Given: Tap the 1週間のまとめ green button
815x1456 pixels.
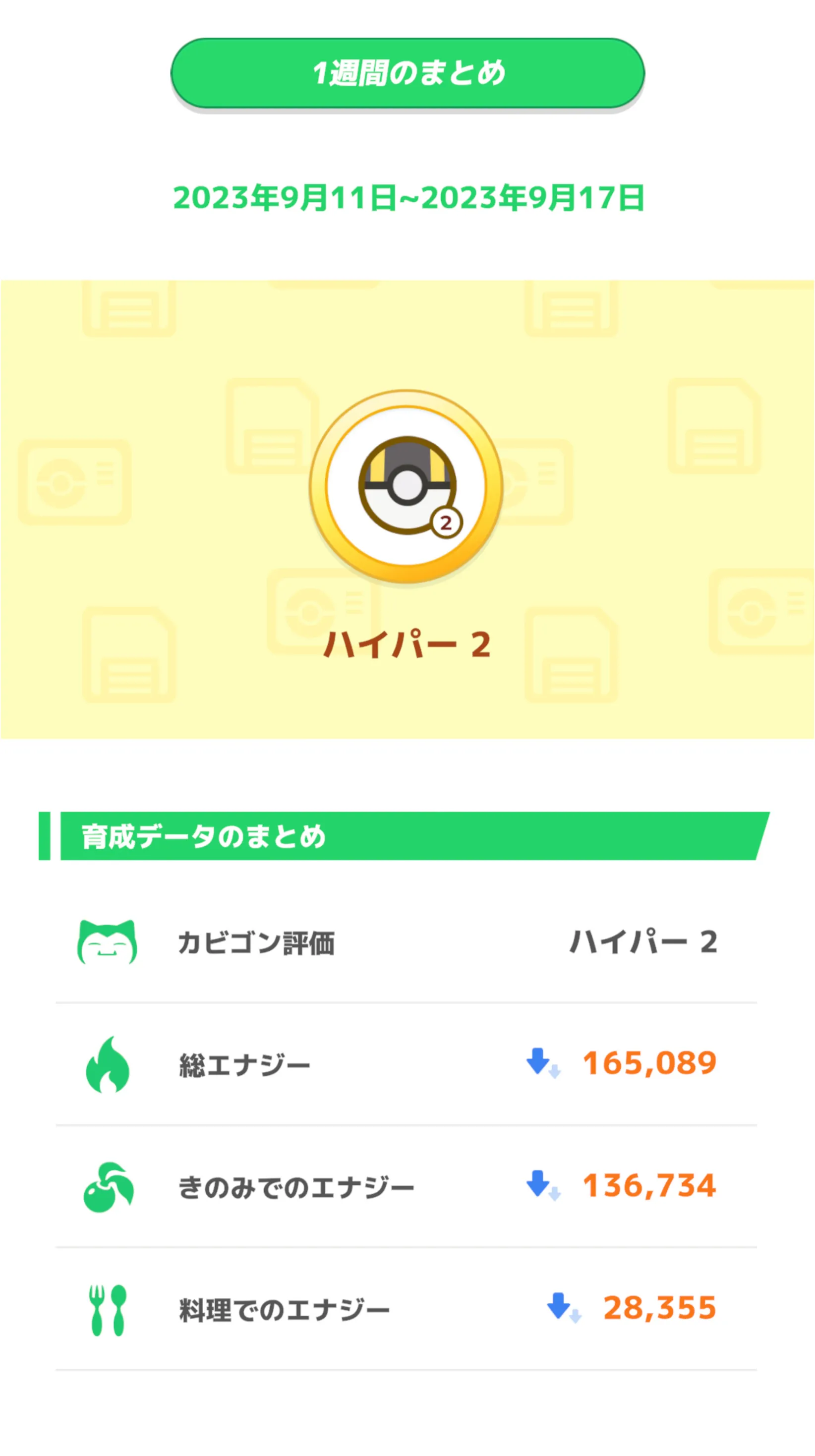Looking at the screenshot, I should click(x=407, y=73).
